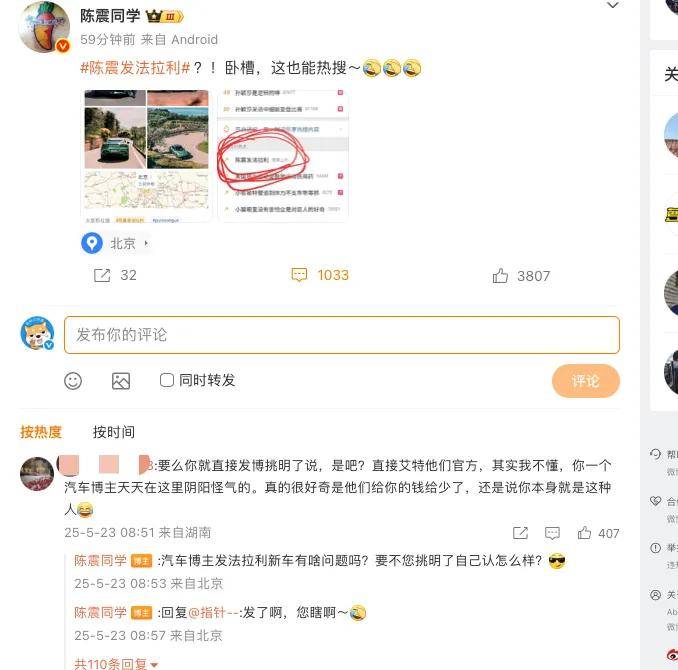This screenshot has height=670, width=678.
Task: Repost this post with 32 shares
Action: (115, 275)
